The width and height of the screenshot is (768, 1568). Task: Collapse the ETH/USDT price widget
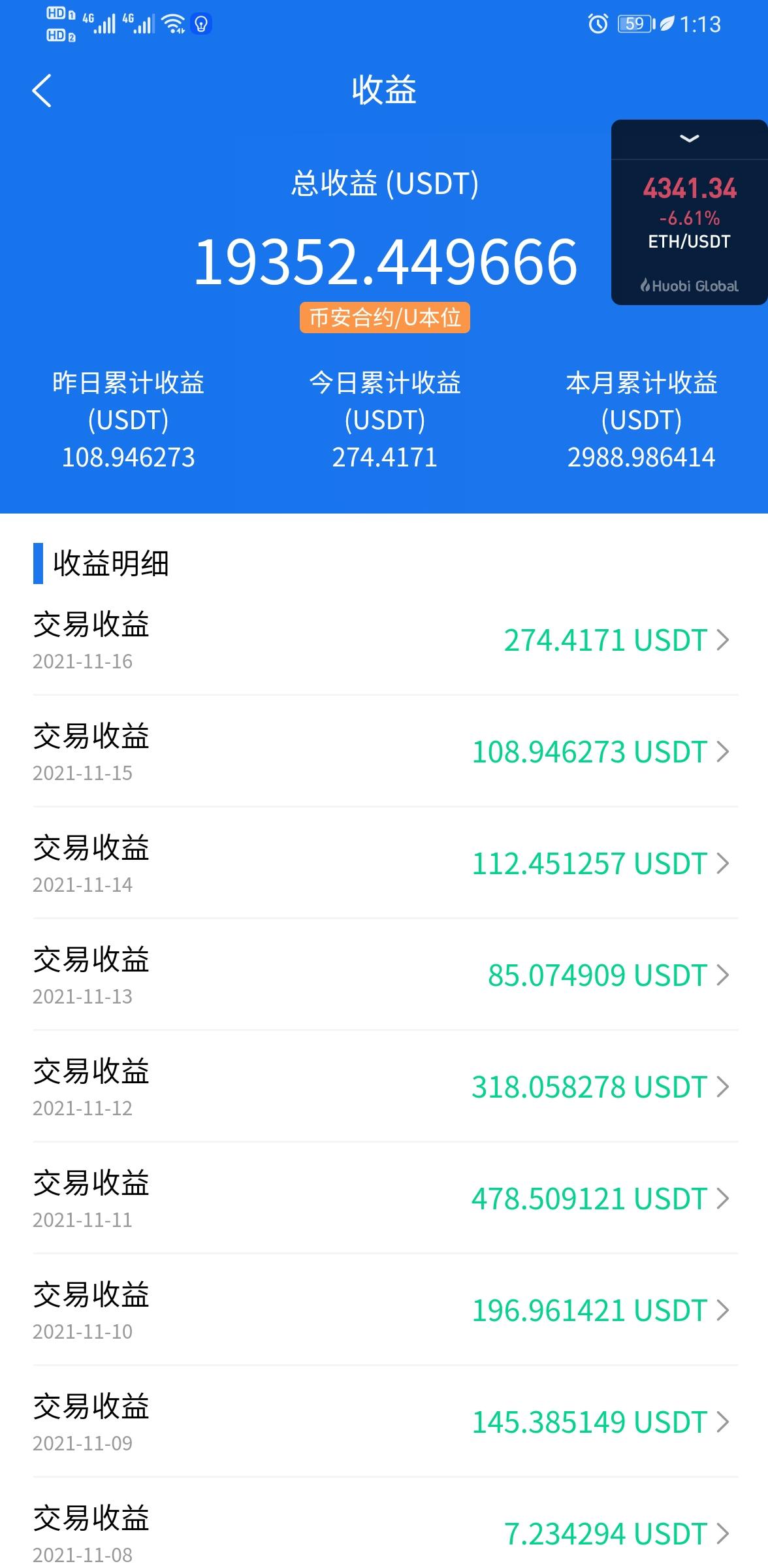pos(689,138)
